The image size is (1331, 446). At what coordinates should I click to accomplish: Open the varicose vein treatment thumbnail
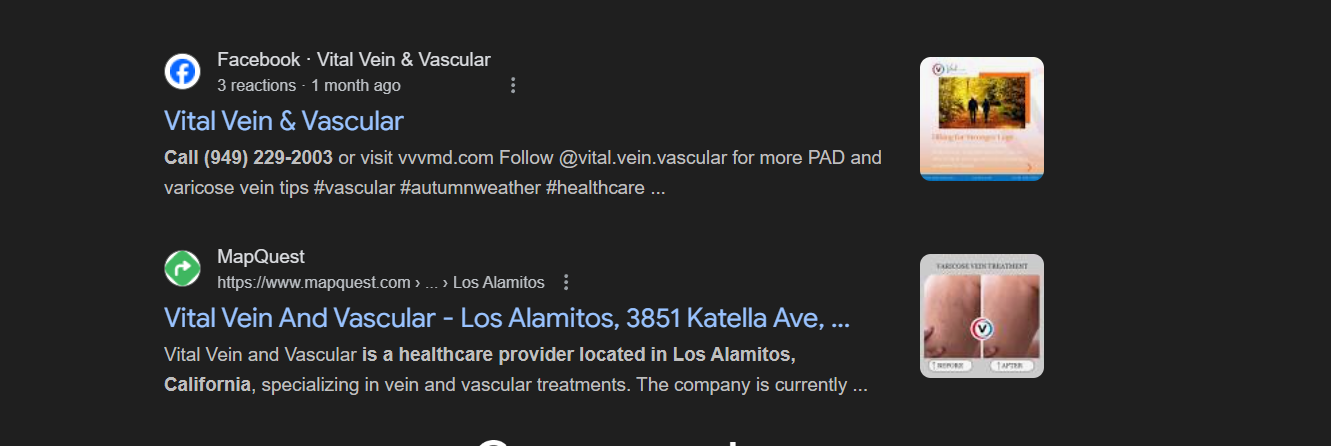981,316
